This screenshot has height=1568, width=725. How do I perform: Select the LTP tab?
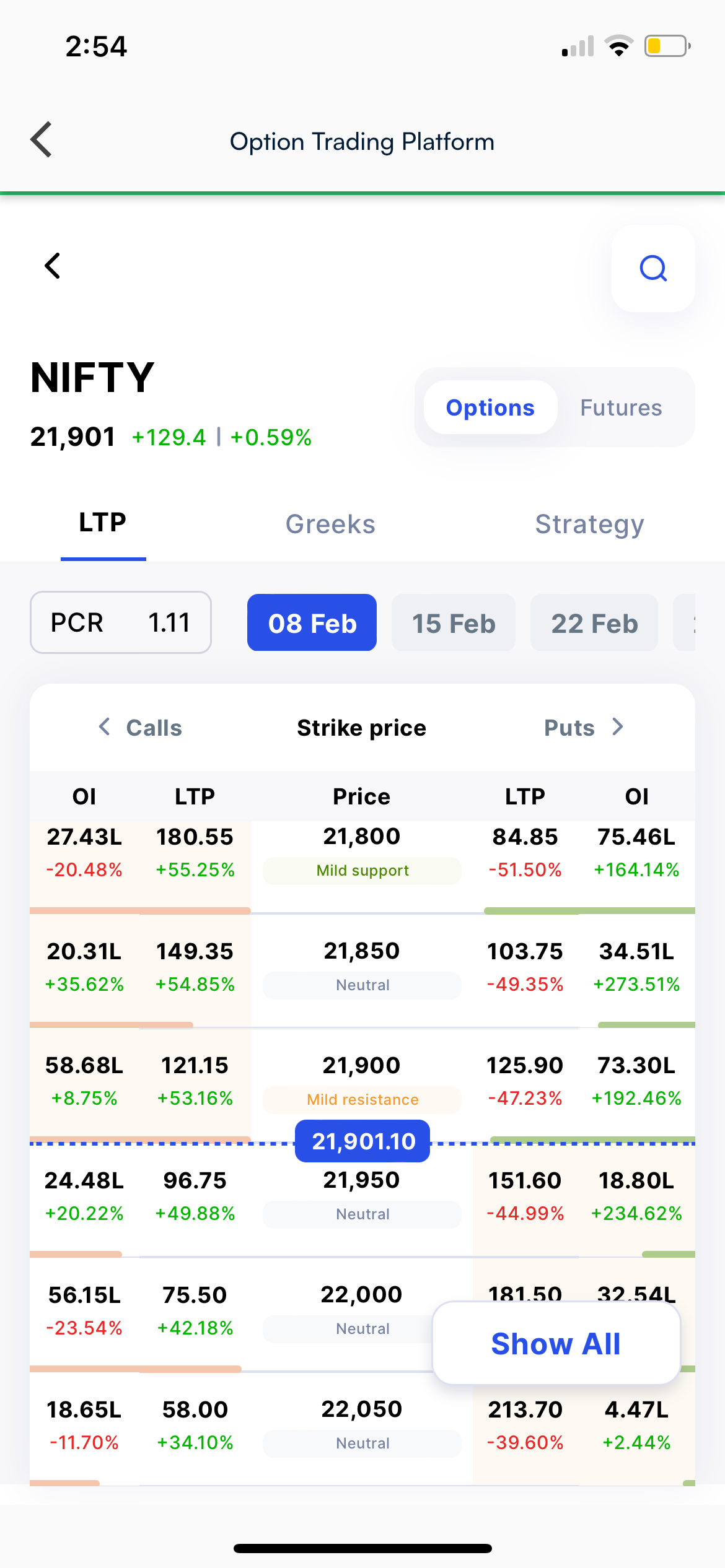tap(103, 523)
